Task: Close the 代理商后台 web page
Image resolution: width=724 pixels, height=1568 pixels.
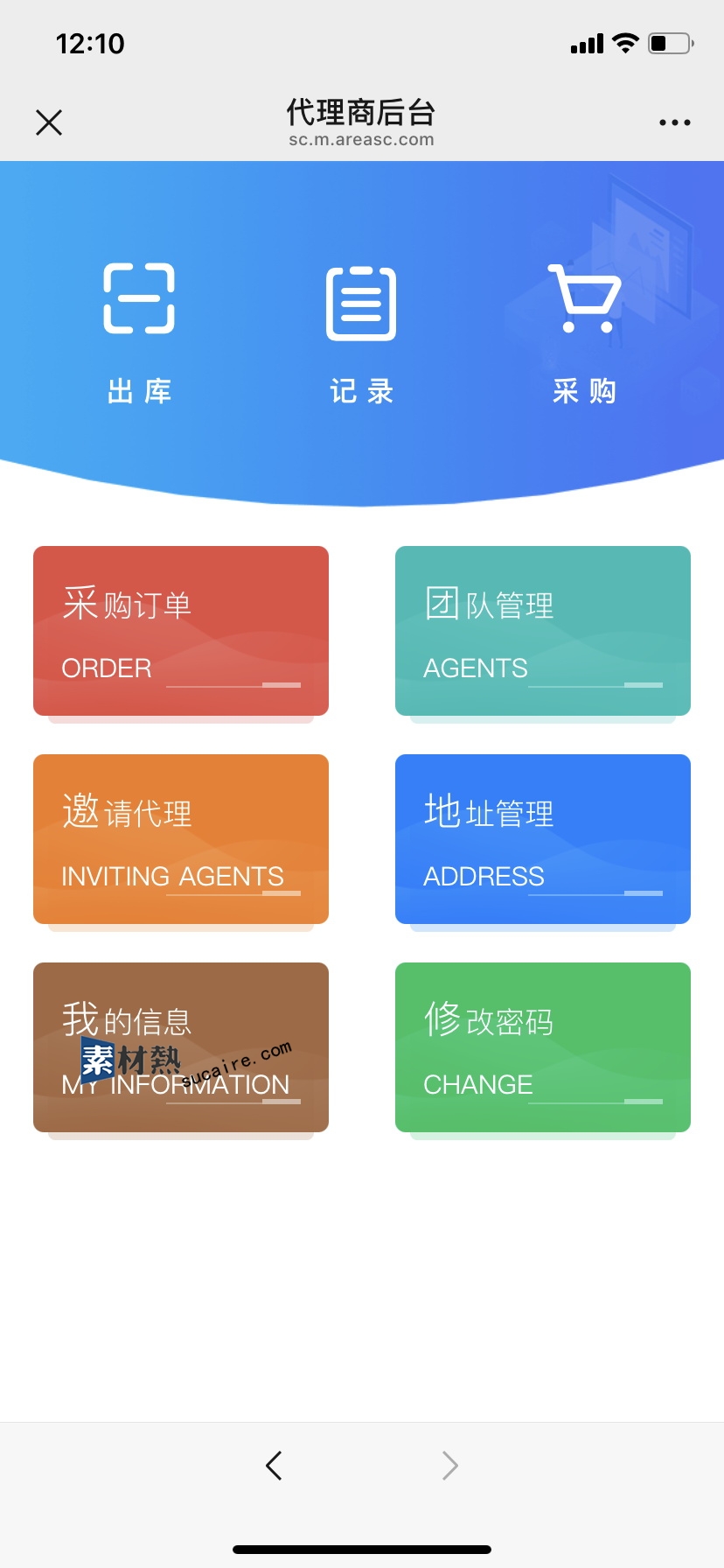Action: click(x=49, y=122)
